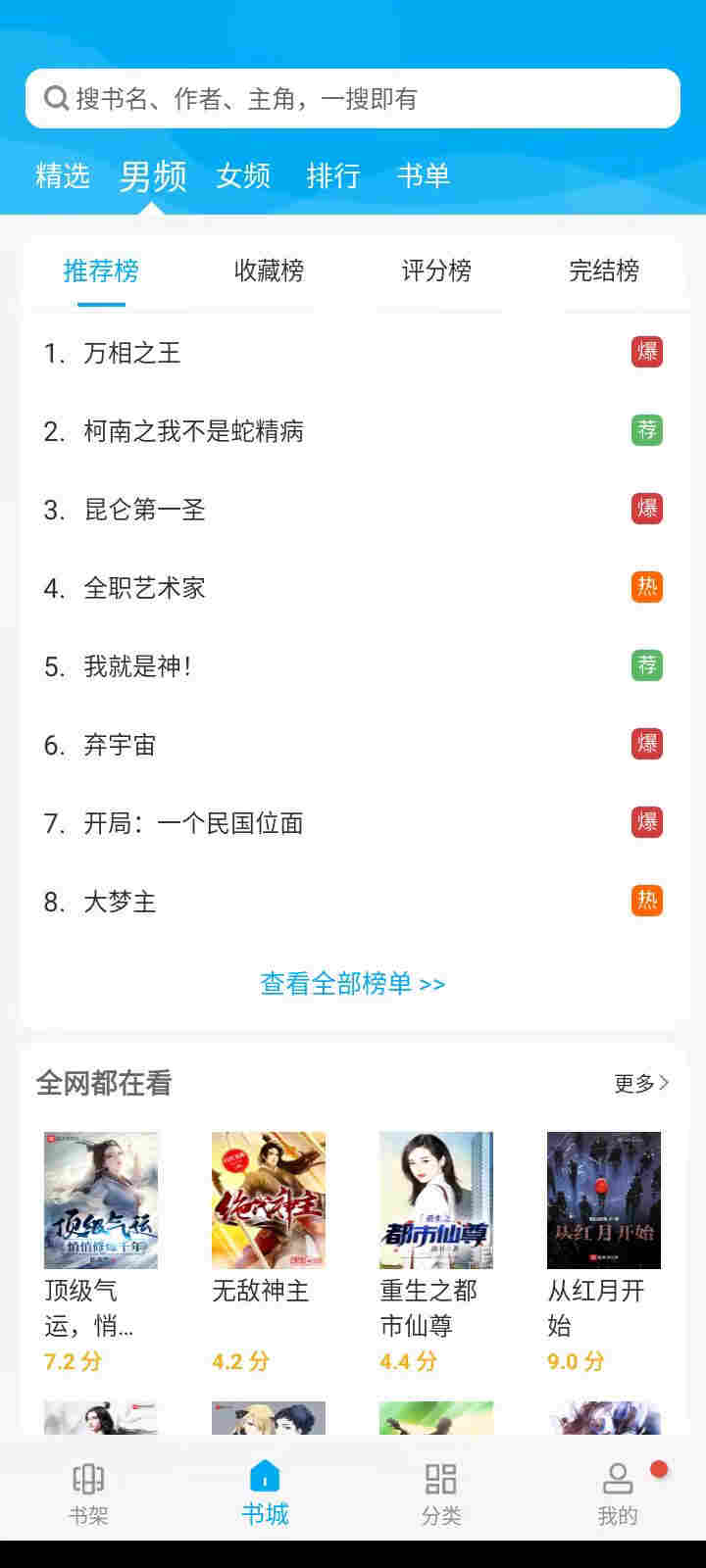View the 完结榜 ranking
The image size is (706, 1568).
pos(604,270)
